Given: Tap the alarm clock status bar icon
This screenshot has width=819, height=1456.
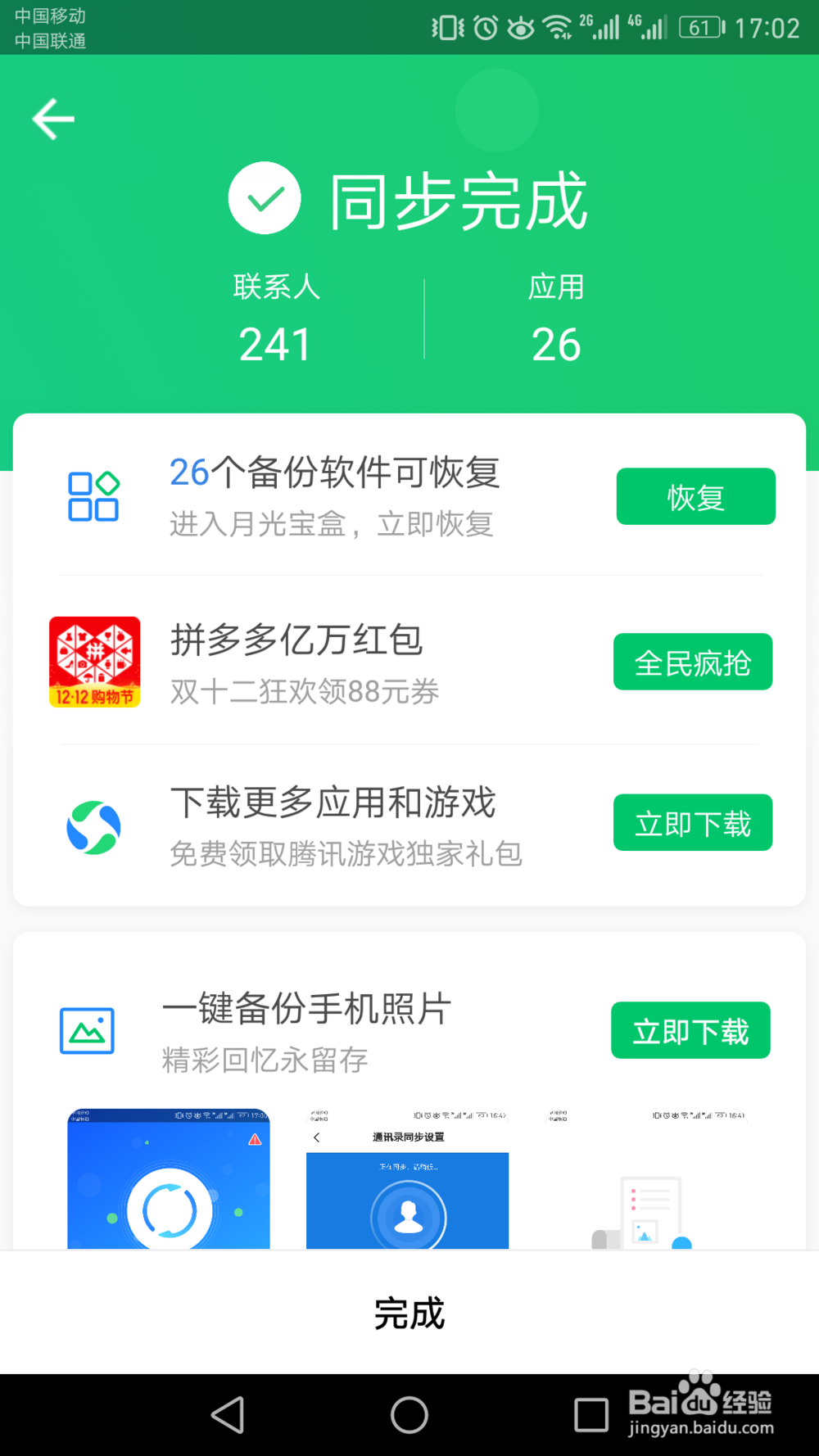Looking at the screenshot, I should click(485, 27).
